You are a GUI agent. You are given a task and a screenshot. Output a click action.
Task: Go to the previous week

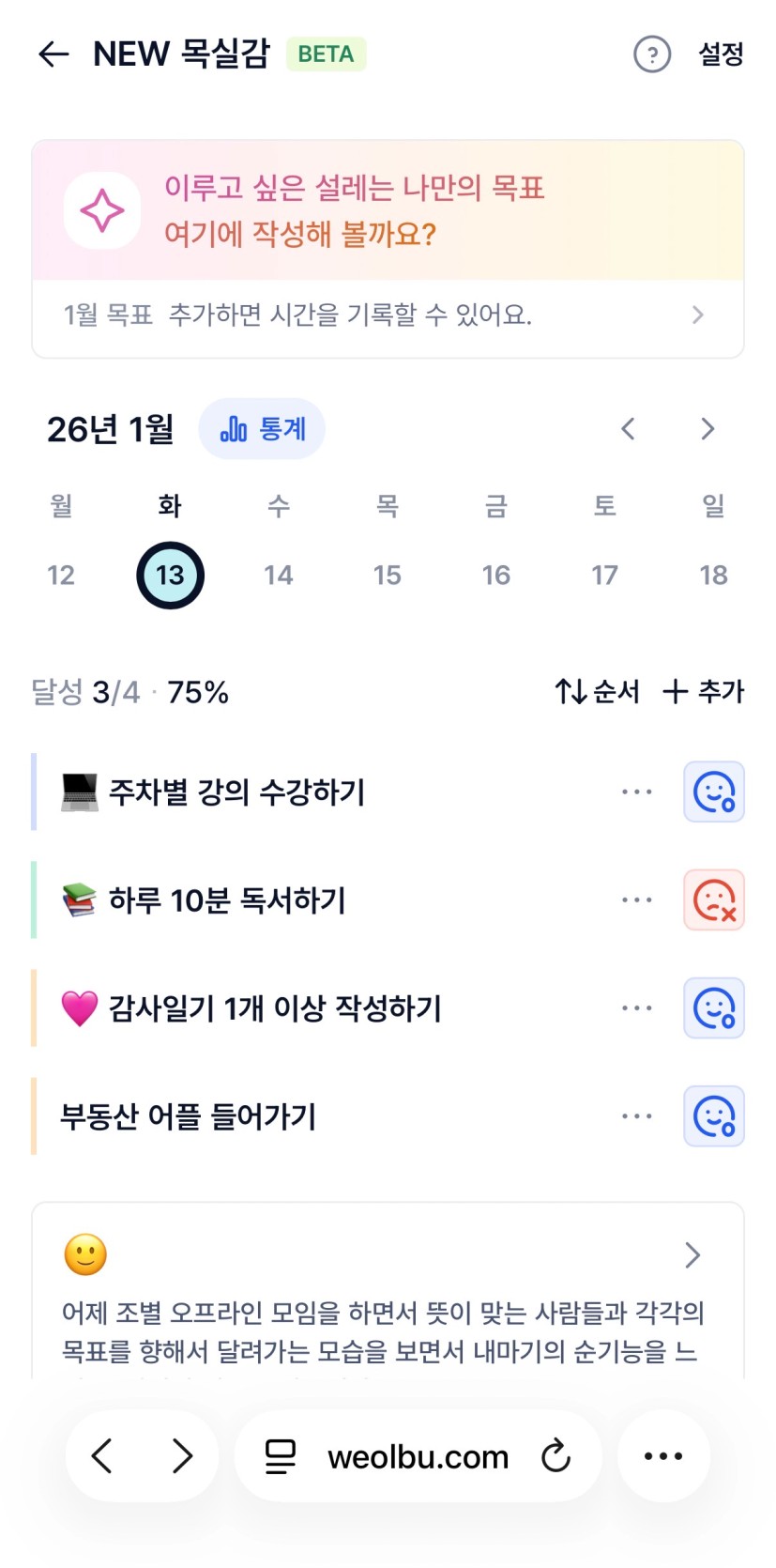pos(629,429)
